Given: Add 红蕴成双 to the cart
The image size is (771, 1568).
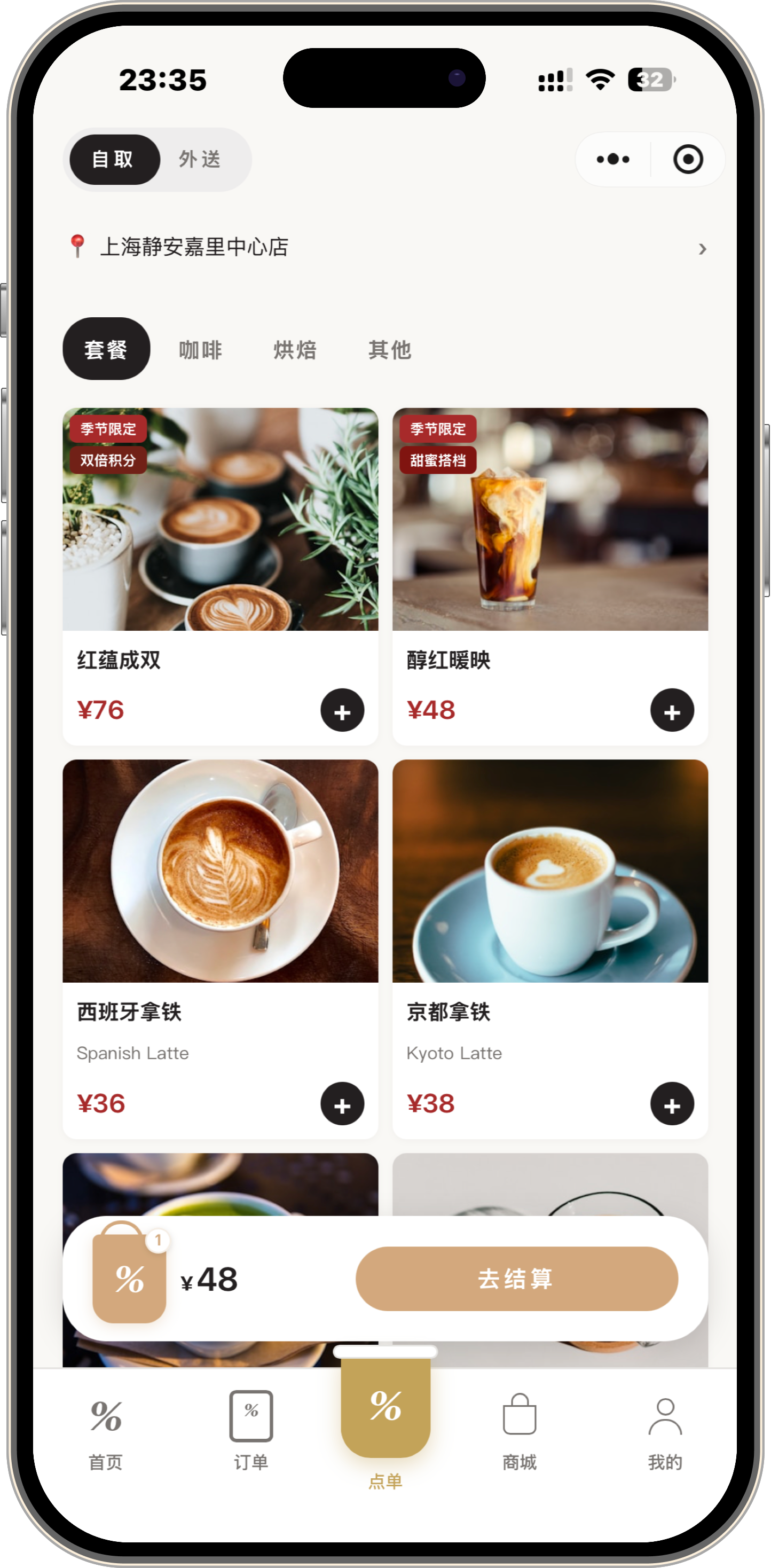Looking at the screenshot, I should [x=342, y=710].
